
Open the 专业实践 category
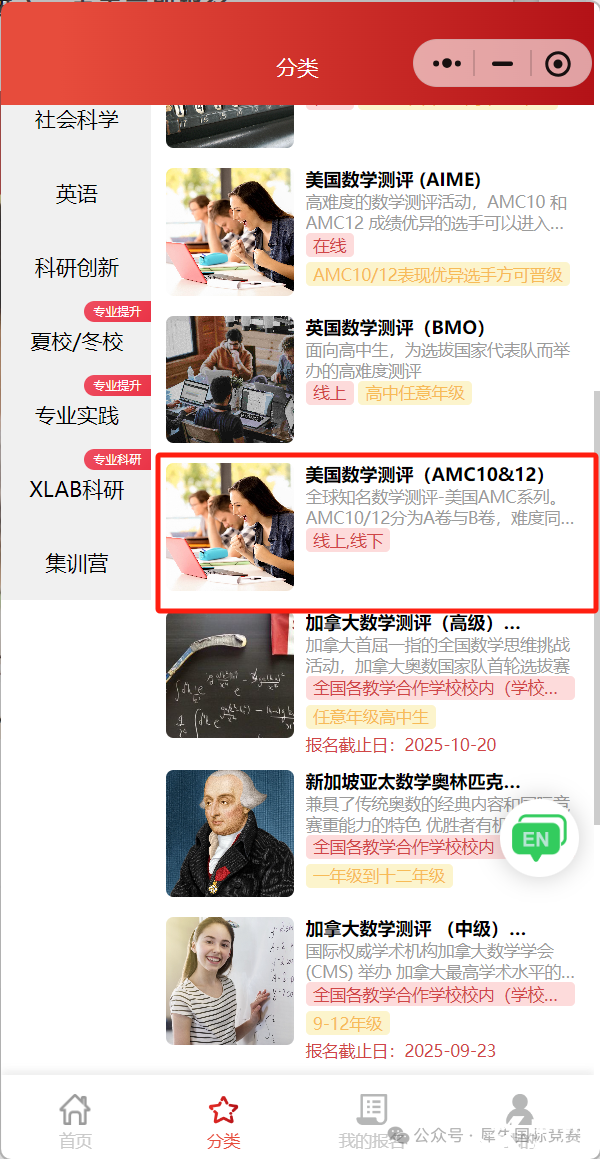coord(76,416)
